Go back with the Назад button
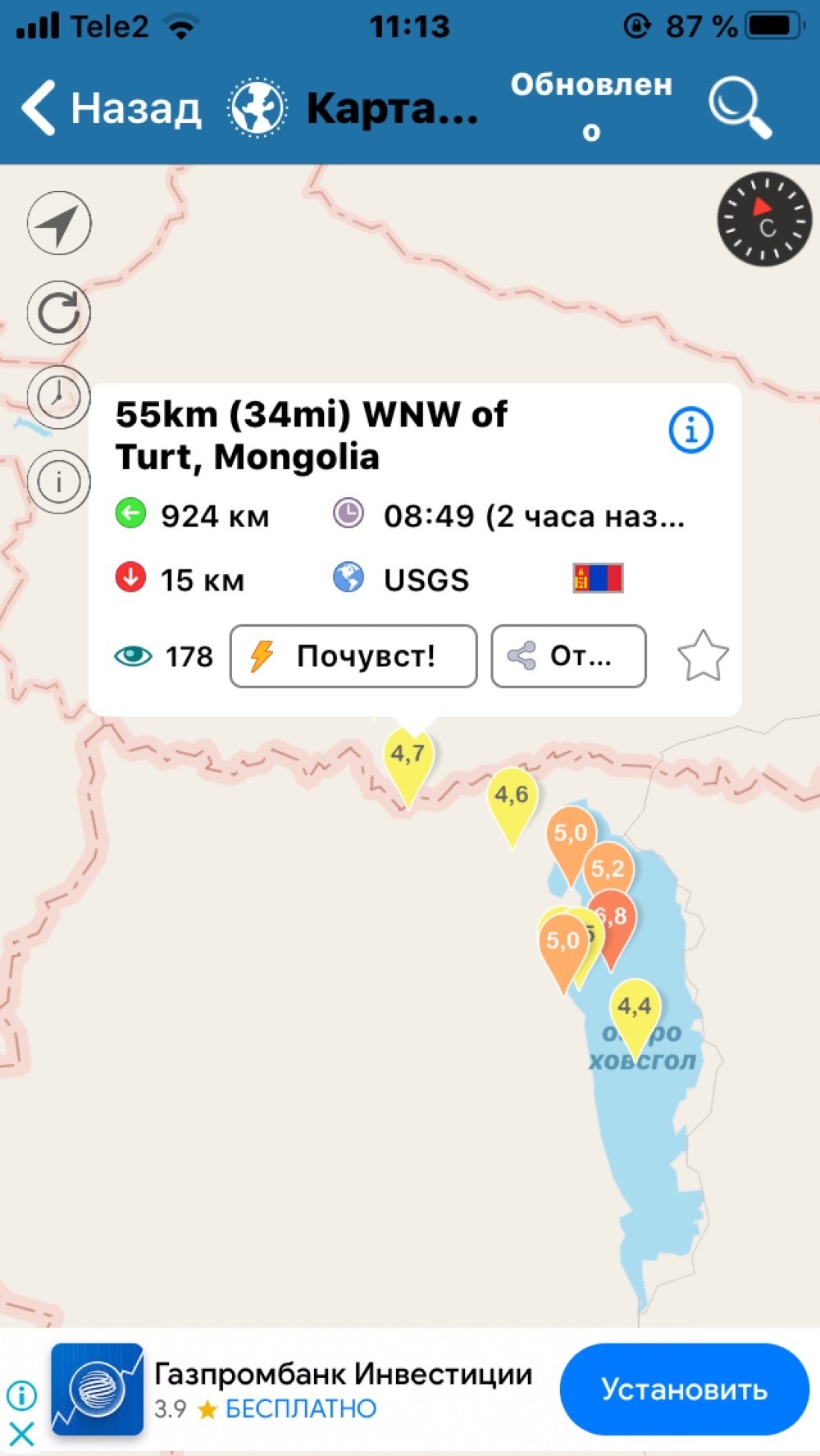 111,107
